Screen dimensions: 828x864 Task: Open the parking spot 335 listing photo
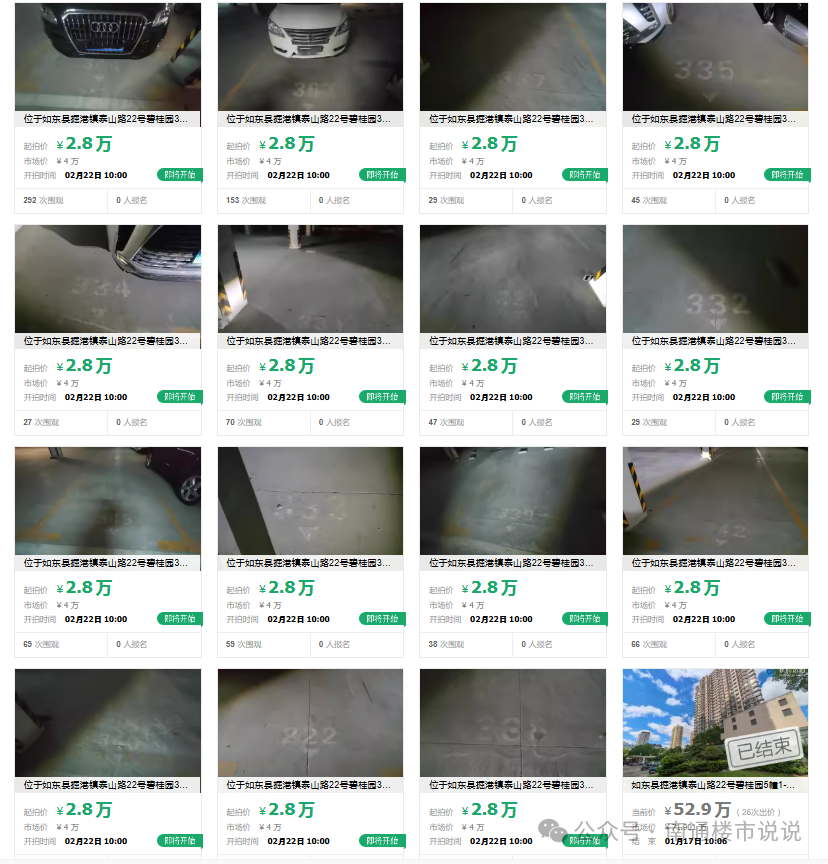[714, 56]
